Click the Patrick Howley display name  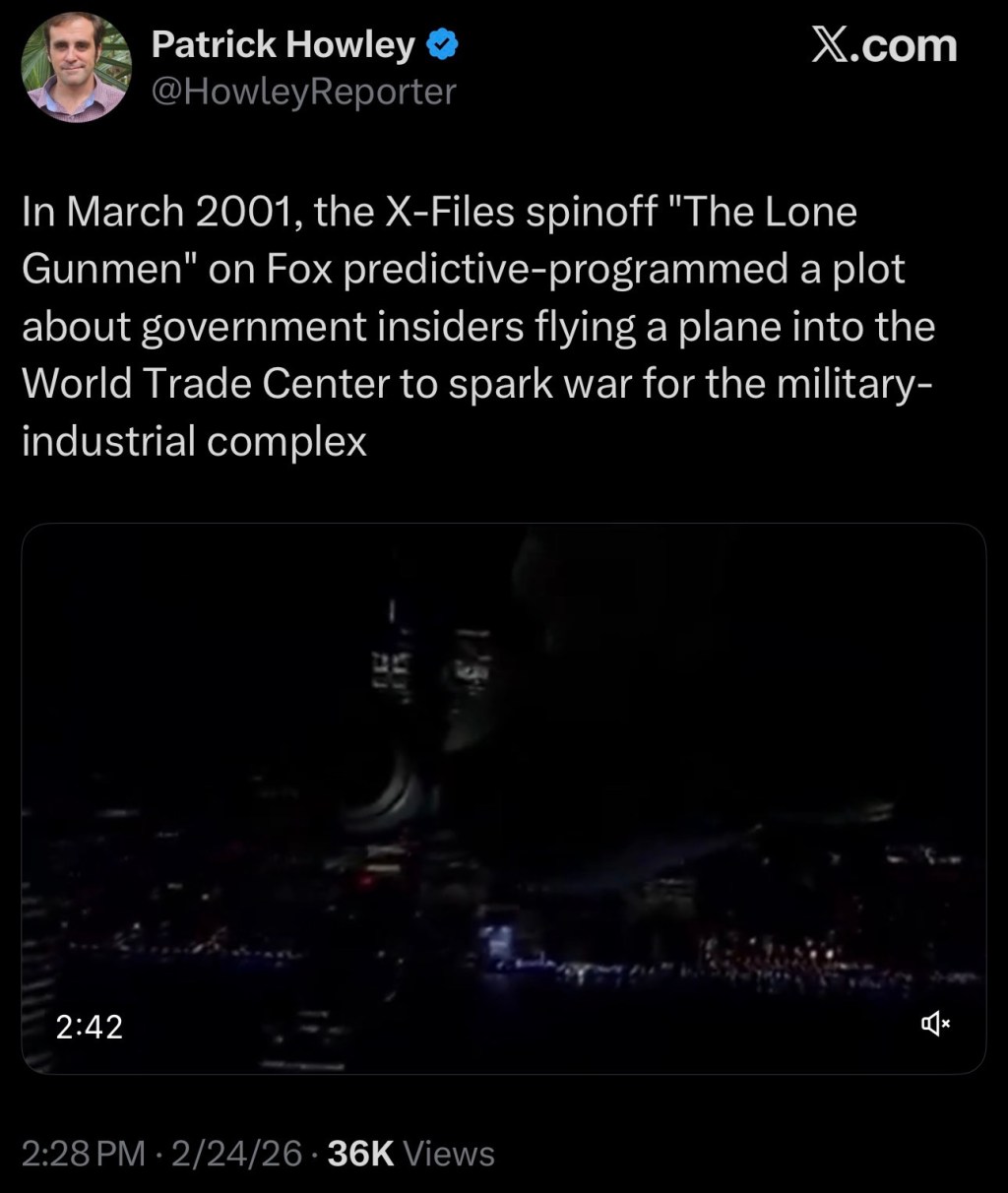click(284, 43)
